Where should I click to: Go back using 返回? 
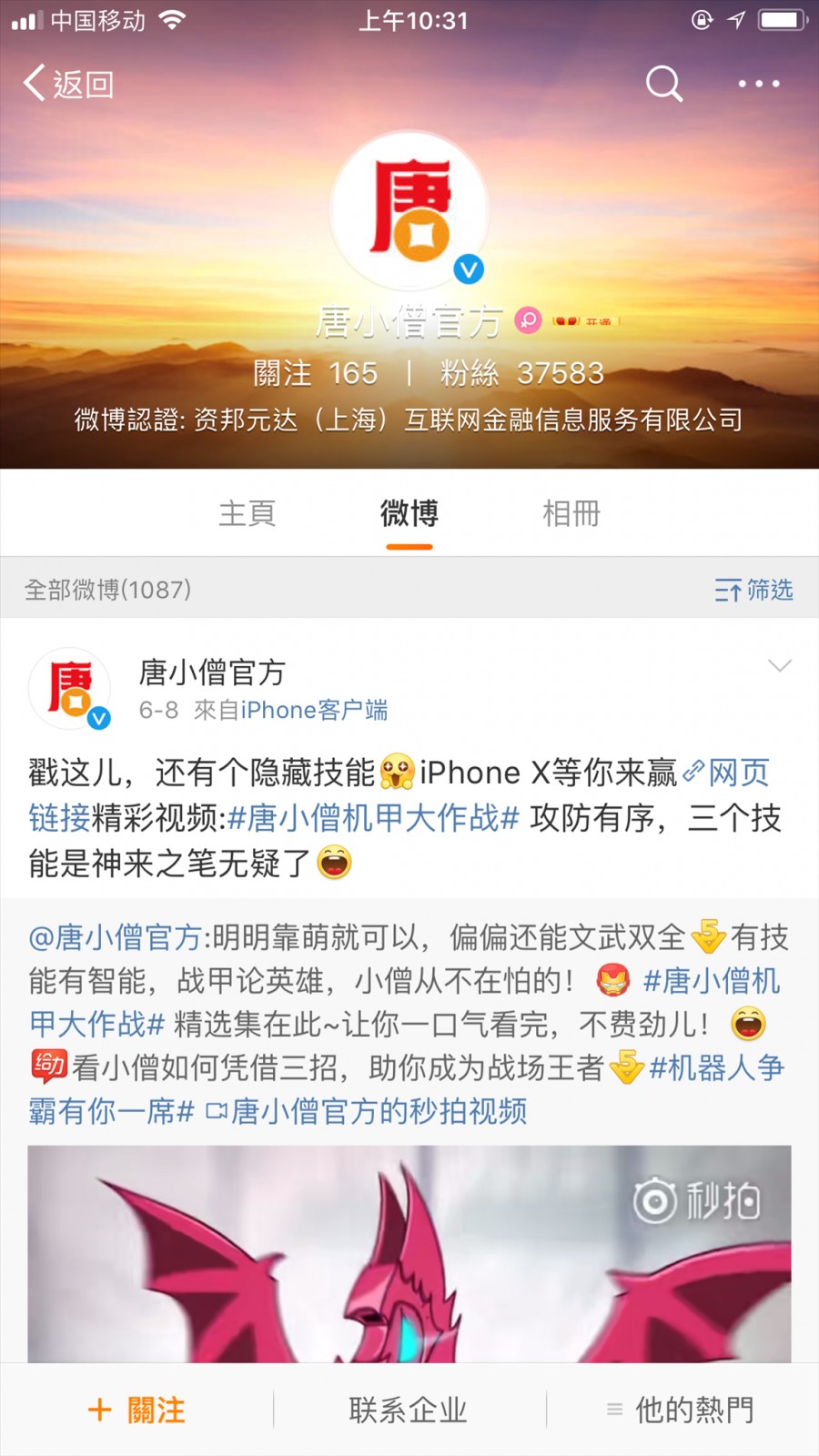(x=69, y=84)
